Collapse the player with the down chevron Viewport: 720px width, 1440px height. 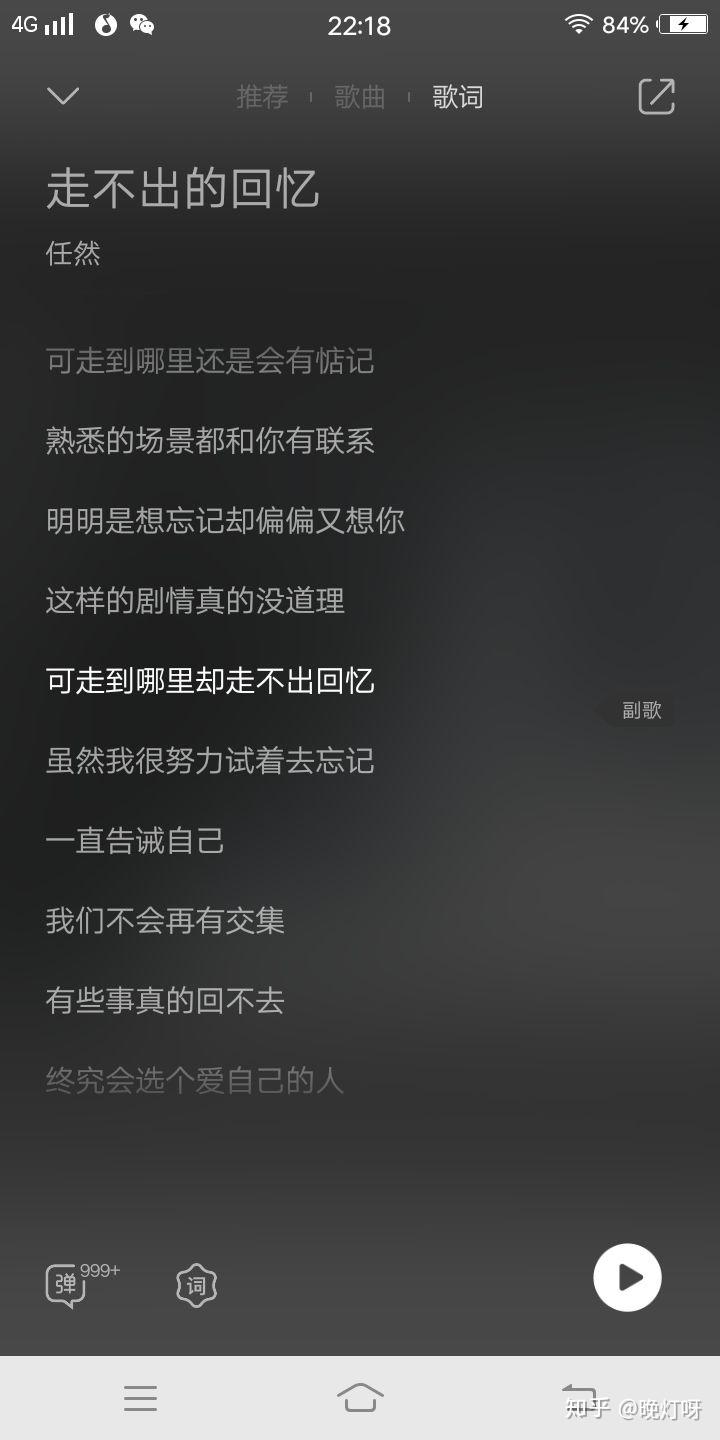pyautogui.click(x=62, y=95)
